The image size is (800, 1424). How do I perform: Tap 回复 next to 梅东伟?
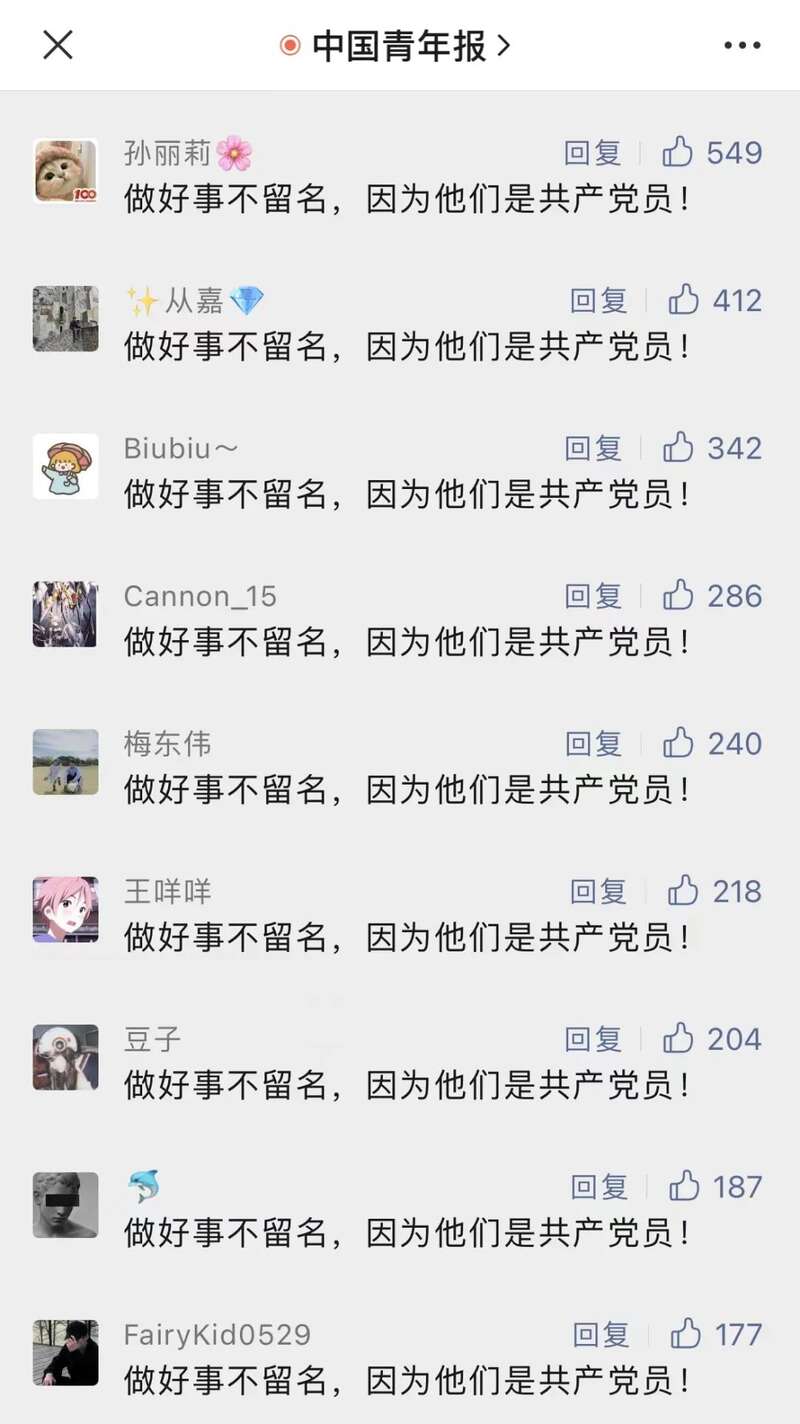(x=593, y=744)
